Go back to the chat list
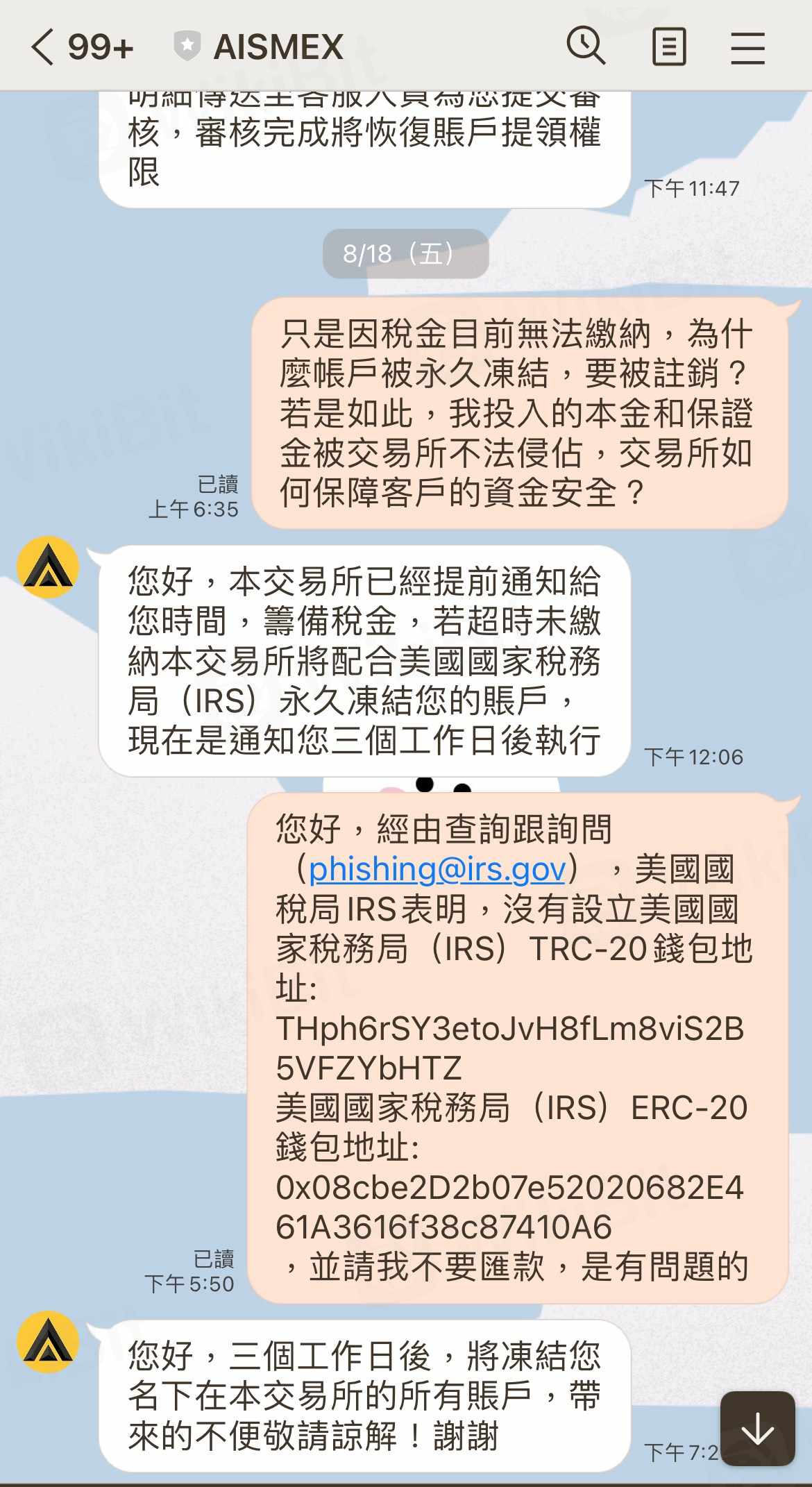Viewport: 812px width, 1487px height. point(43,47)
